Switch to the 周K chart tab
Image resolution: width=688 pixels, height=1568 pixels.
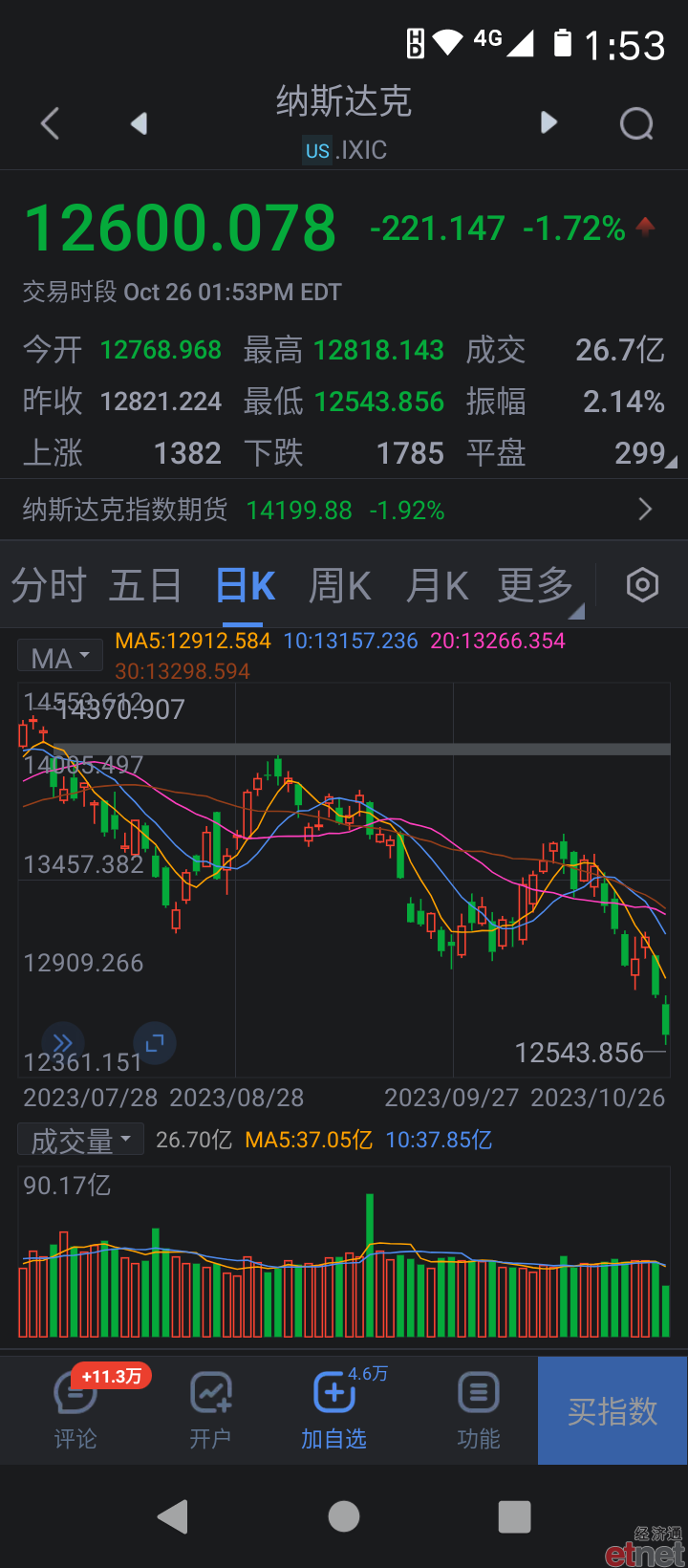point(340,585)
